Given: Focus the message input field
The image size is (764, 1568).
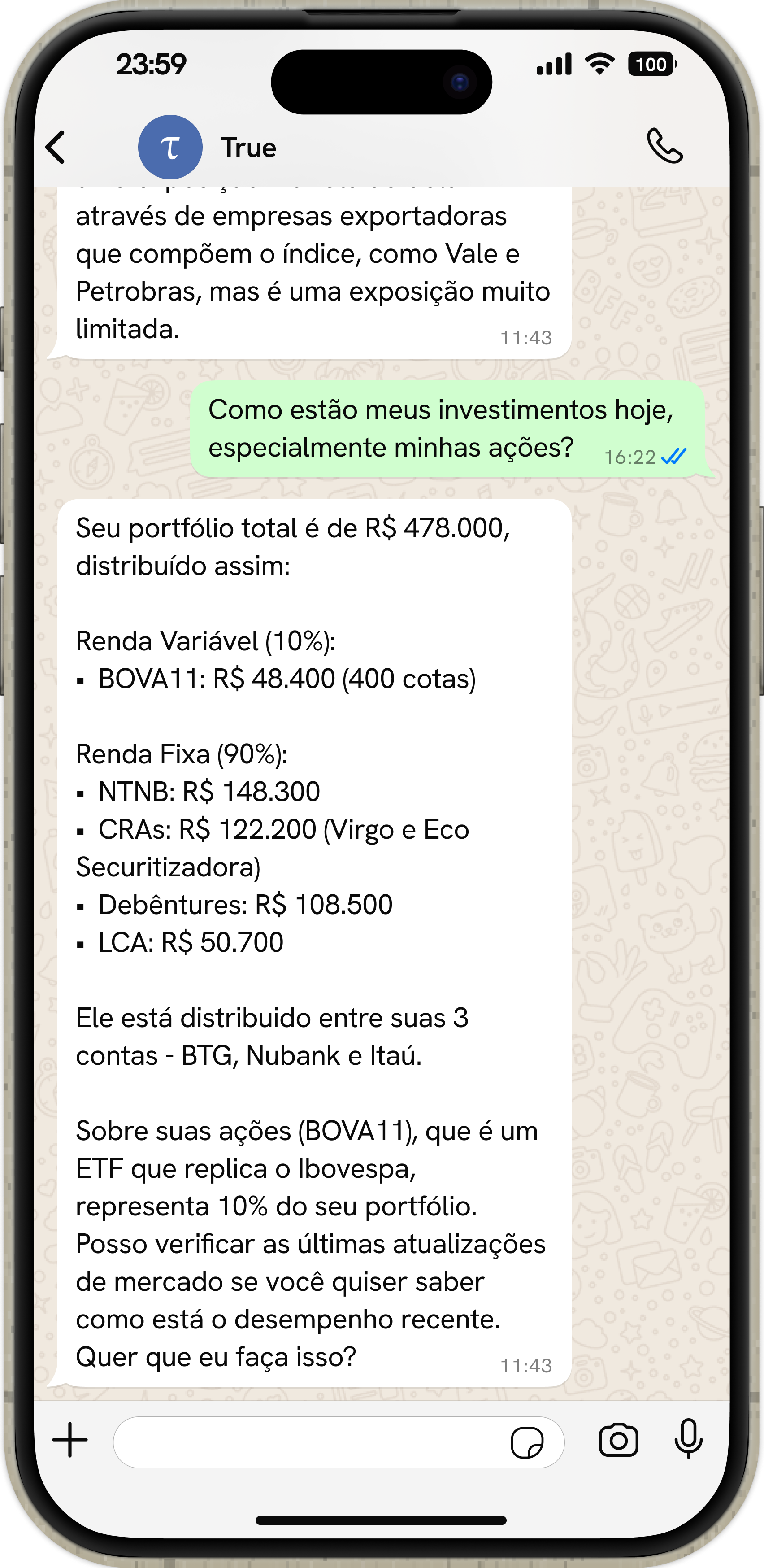Looking at the screenshot, I should pyautogui.click(x=310, y=1442).
